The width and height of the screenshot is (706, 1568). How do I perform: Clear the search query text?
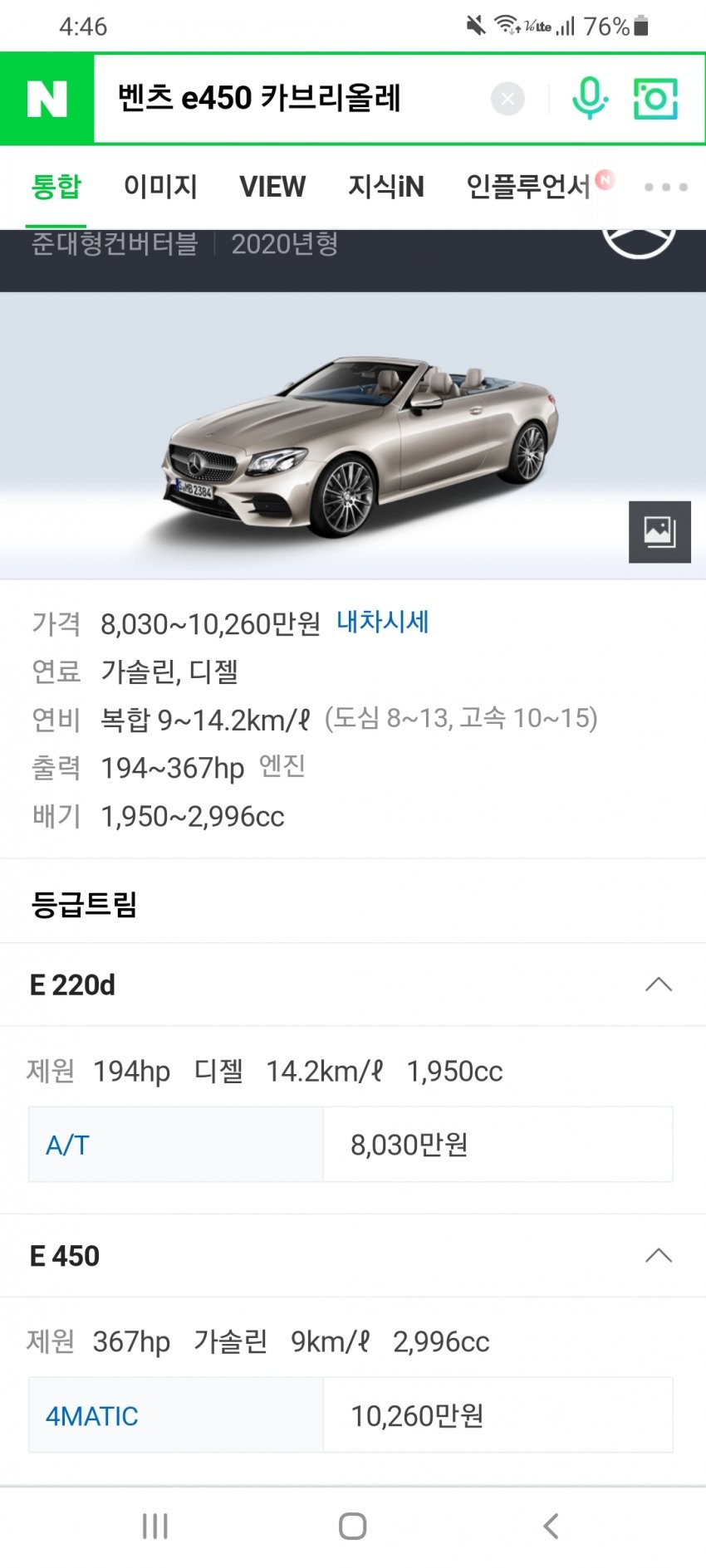507,100
